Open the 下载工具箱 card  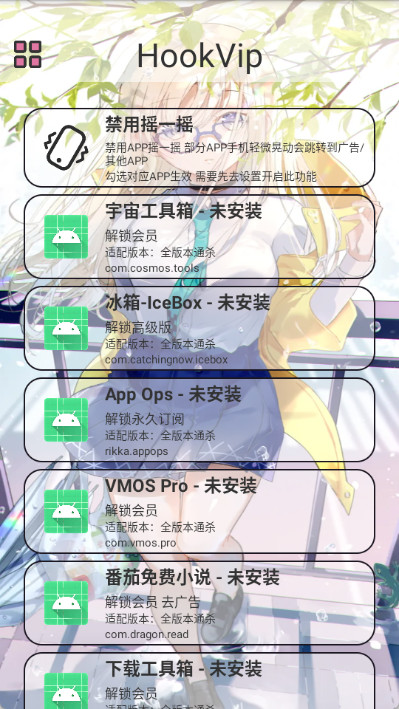pos(199,681)
